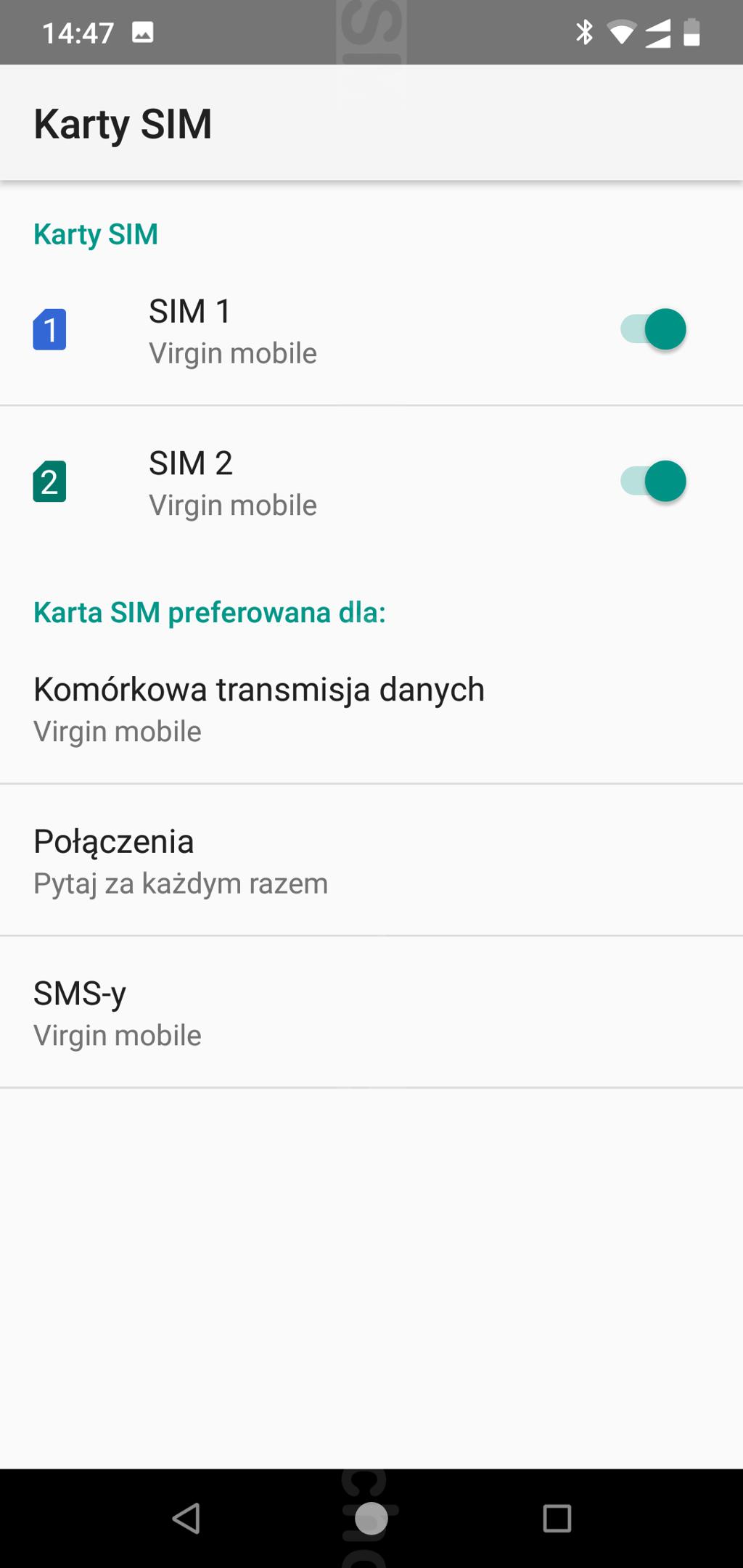Go back using the navigation bar

tap(186, 1518)
